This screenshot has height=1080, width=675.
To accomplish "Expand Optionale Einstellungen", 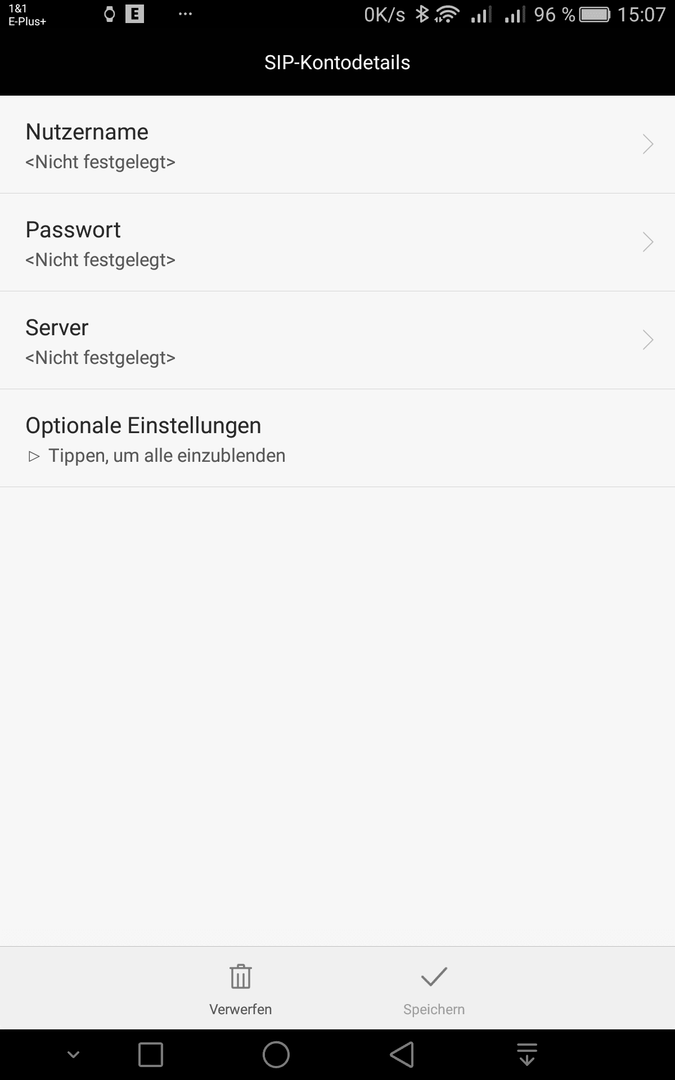I will pos(338,438).
